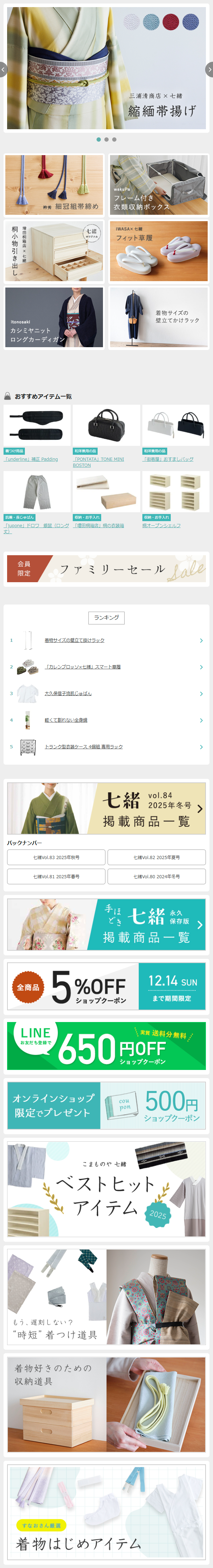Screen dimensions: 213x1568
Task: Open the 七緒 vol.84 掲載商品一覧 banner
Action: [x=106, y=808]
